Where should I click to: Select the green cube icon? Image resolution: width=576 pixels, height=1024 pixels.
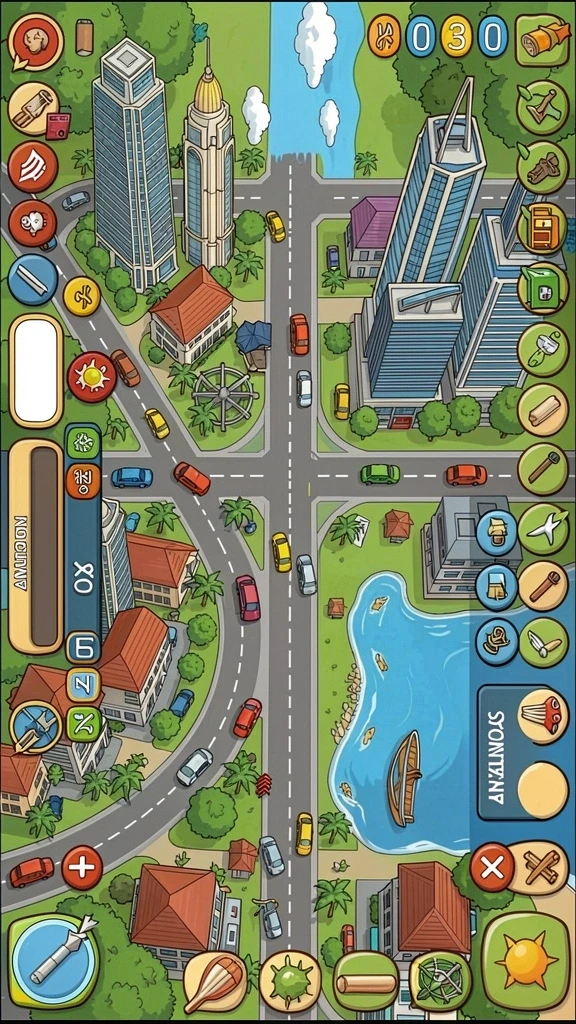point(542,289)
